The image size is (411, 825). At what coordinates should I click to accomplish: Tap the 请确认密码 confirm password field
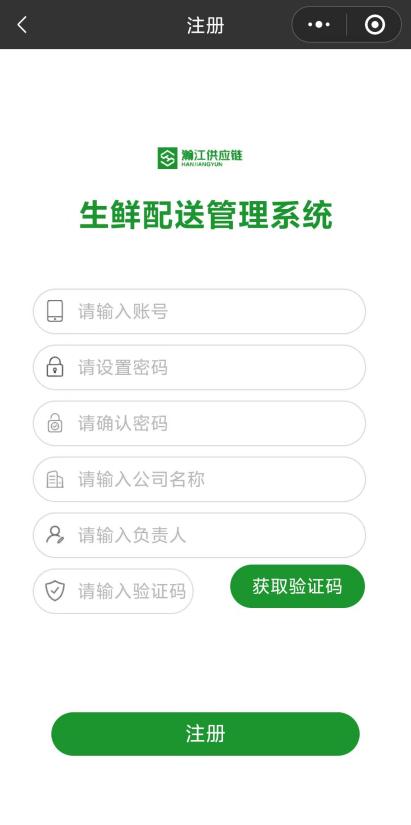pyautogui.click(x=199, y=423)
